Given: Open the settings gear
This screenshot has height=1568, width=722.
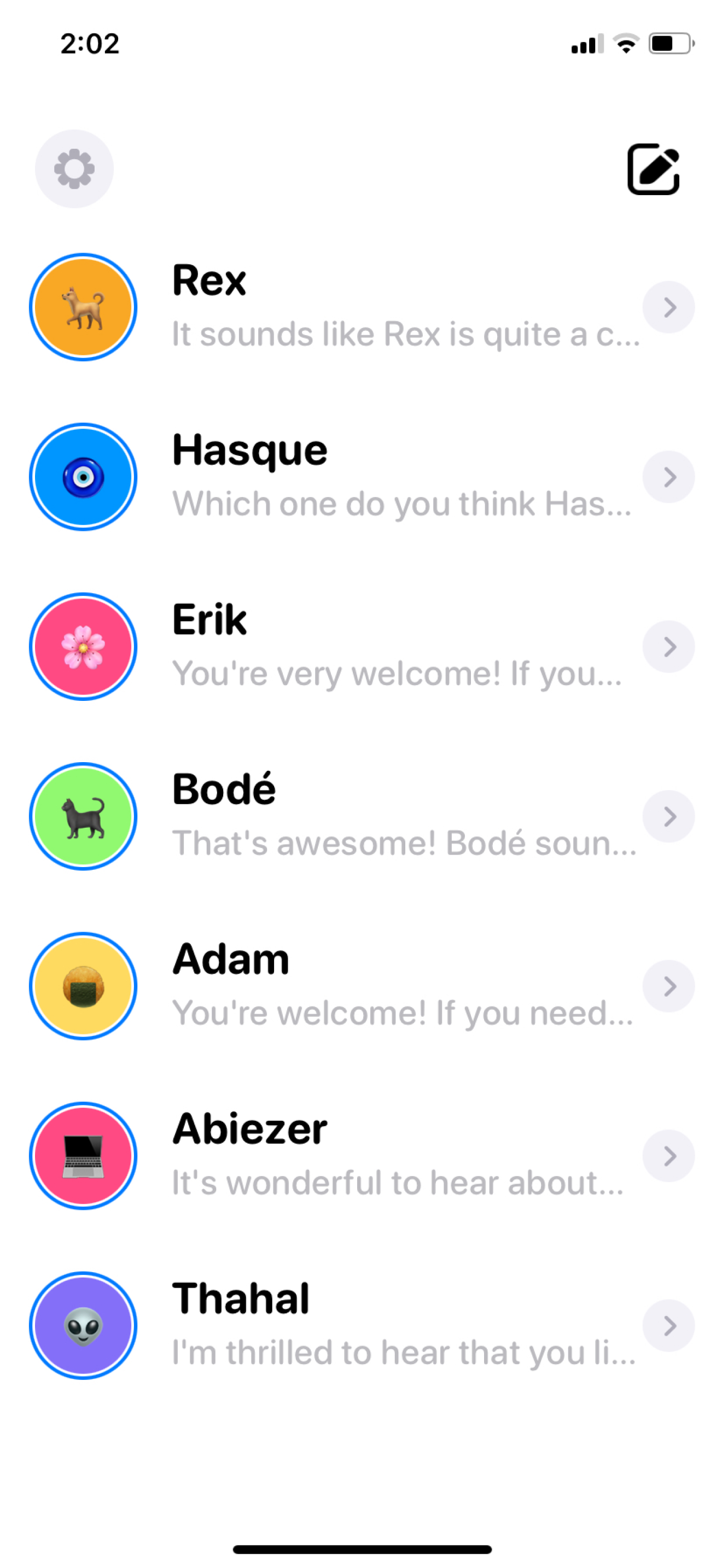Looking at the screenshot, I should pos(74,168).
